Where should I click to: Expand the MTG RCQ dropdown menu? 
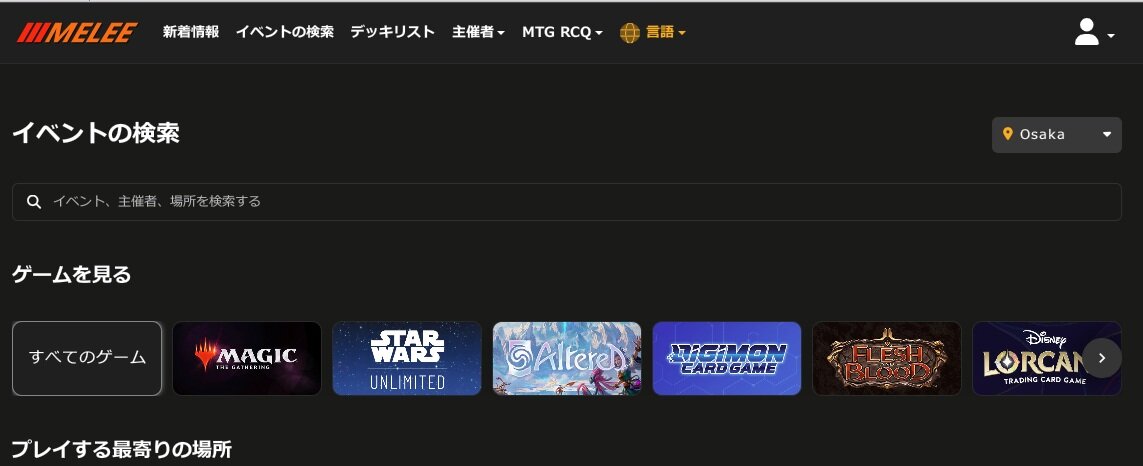coord(562,32)
